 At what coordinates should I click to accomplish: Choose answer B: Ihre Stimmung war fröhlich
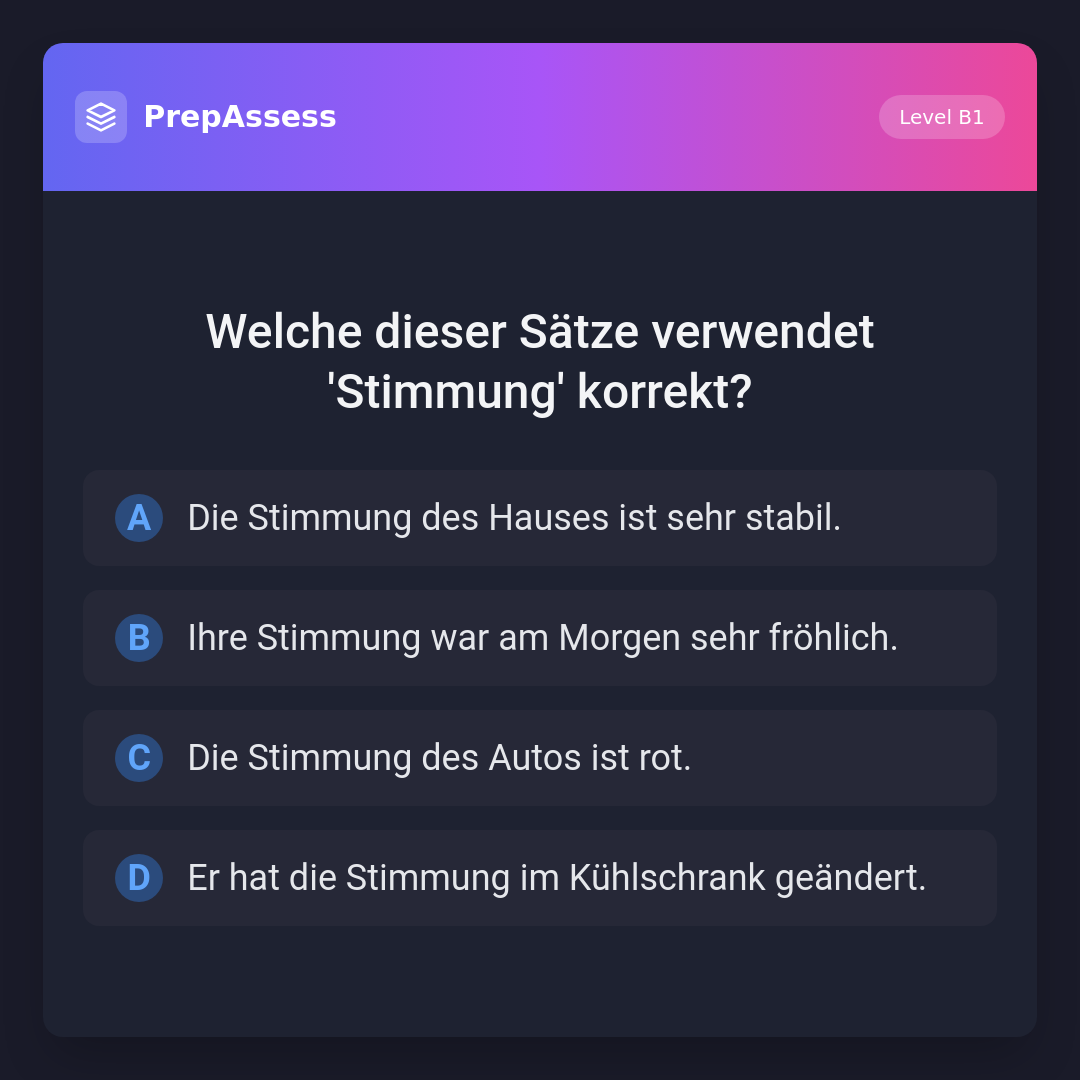point(540,638)
